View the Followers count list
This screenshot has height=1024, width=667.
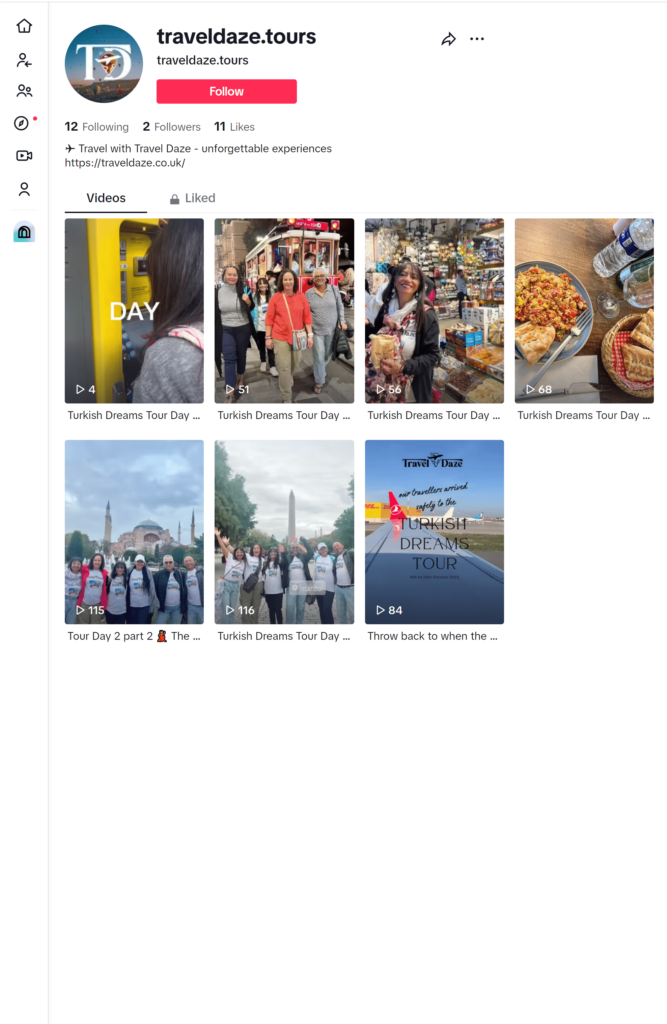click(x=171, y=127)
